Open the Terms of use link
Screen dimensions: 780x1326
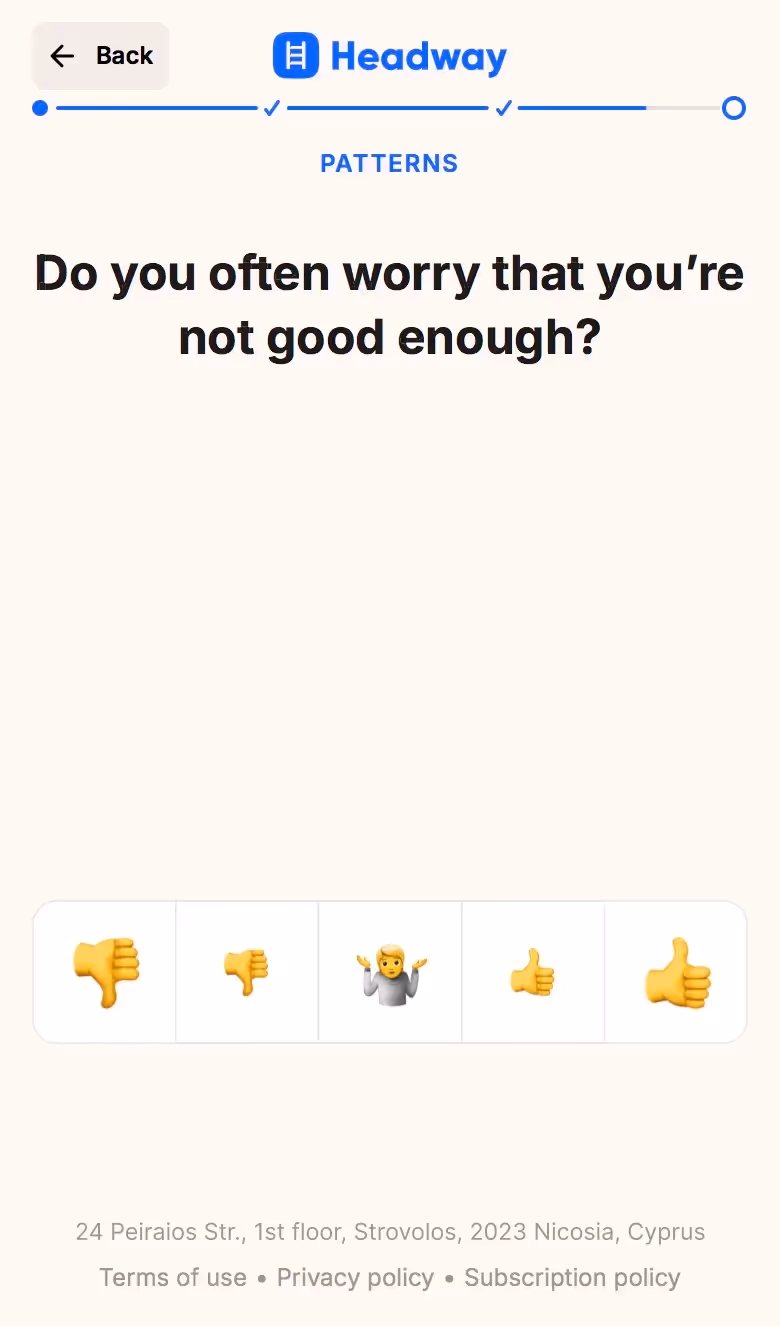[173, 1277]
